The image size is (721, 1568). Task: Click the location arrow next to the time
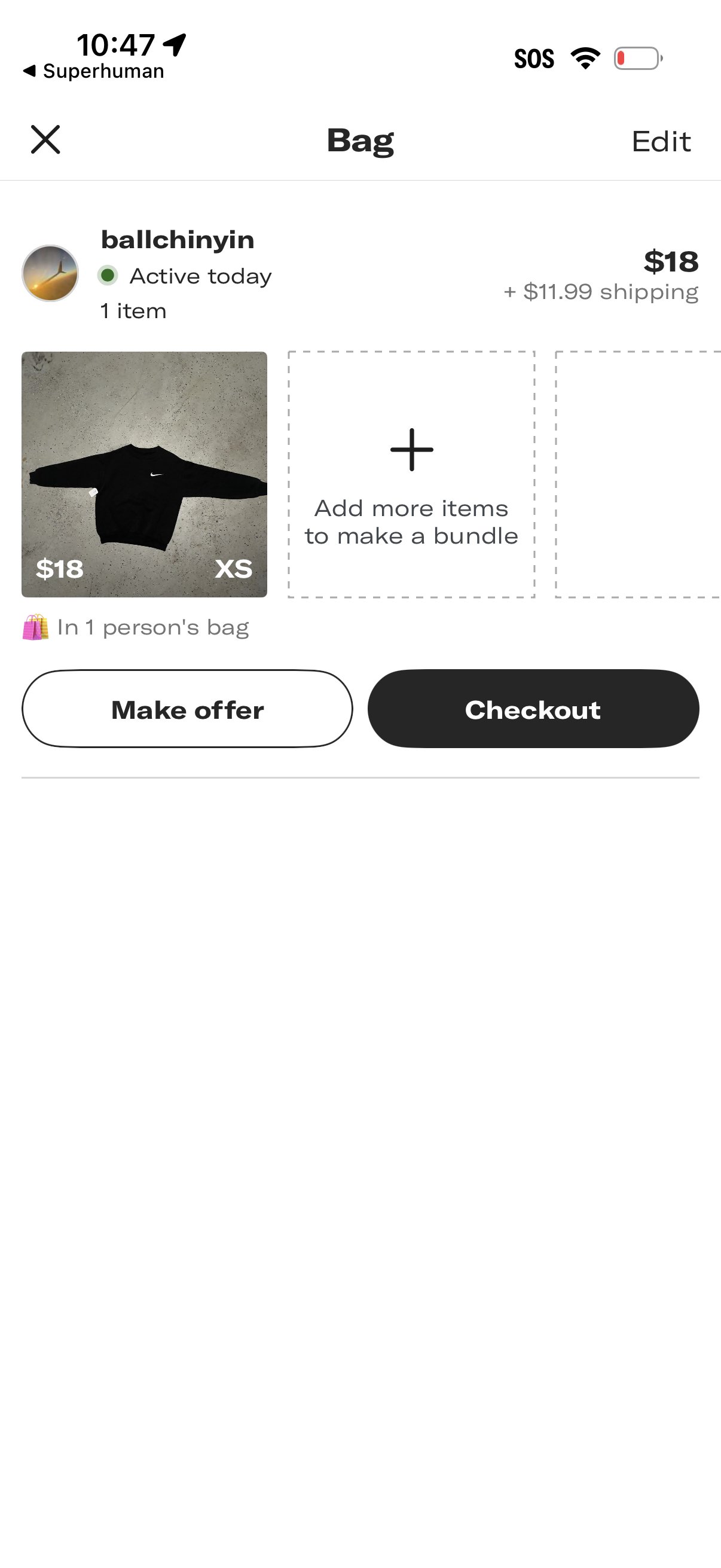click(173, 42)
